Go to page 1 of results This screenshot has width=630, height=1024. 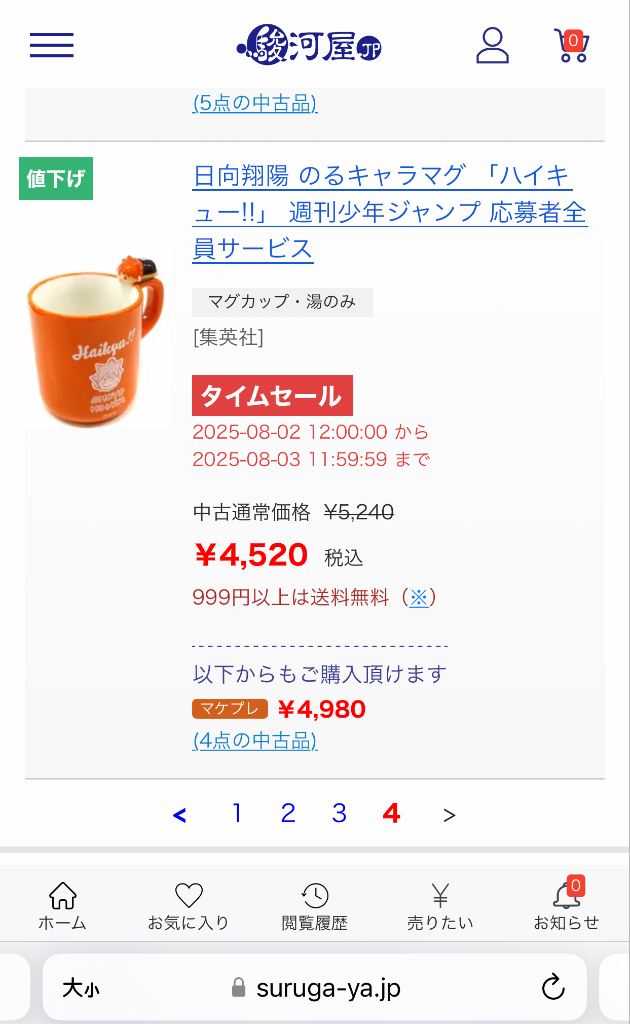click(237, 814)
